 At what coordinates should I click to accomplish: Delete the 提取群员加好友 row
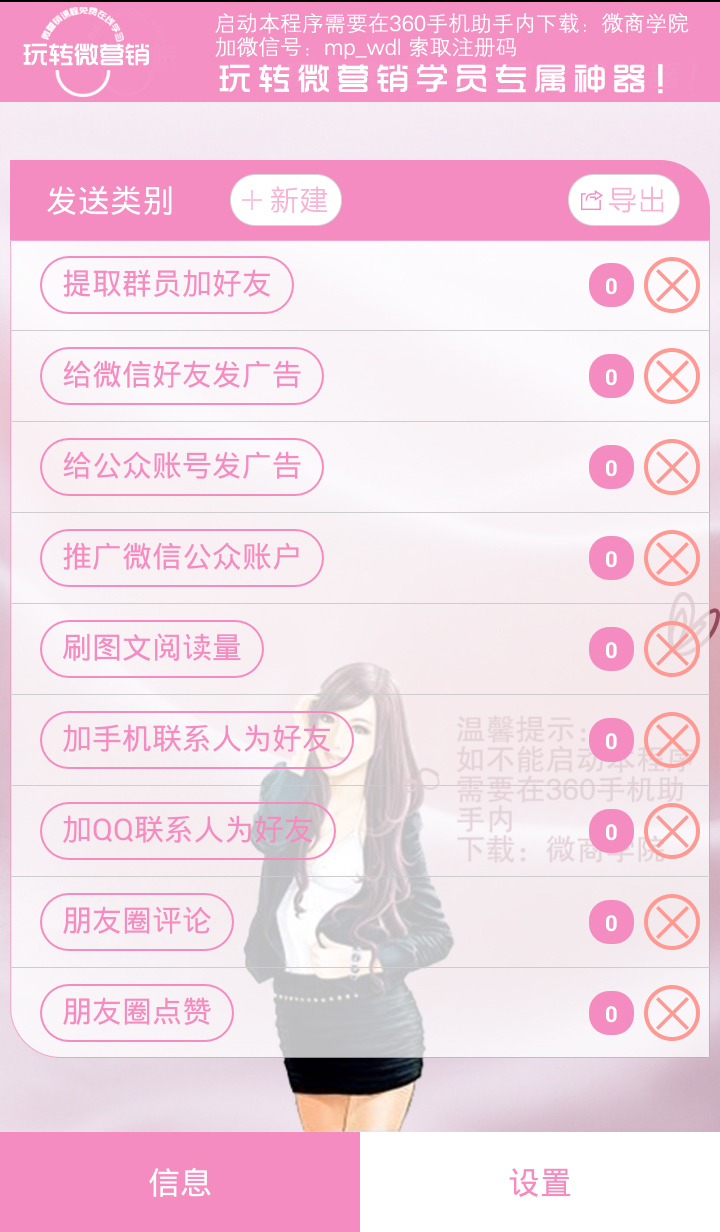(671, 286)
